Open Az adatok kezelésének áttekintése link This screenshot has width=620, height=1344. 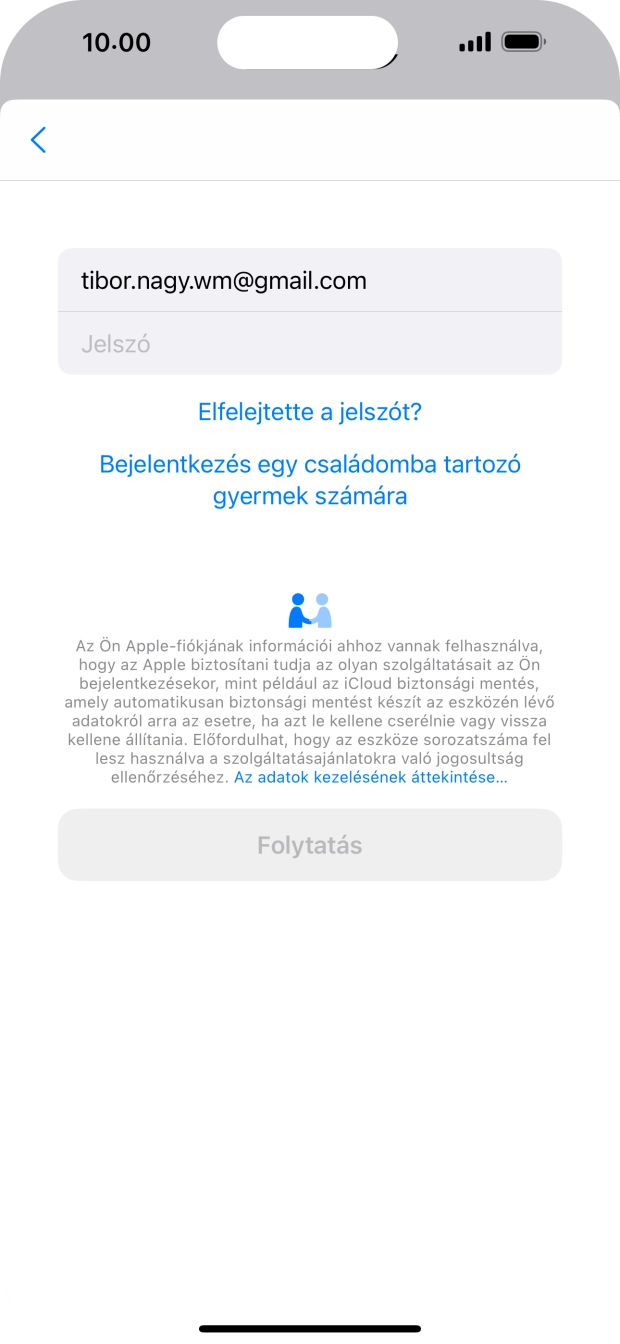coord(370,777)
